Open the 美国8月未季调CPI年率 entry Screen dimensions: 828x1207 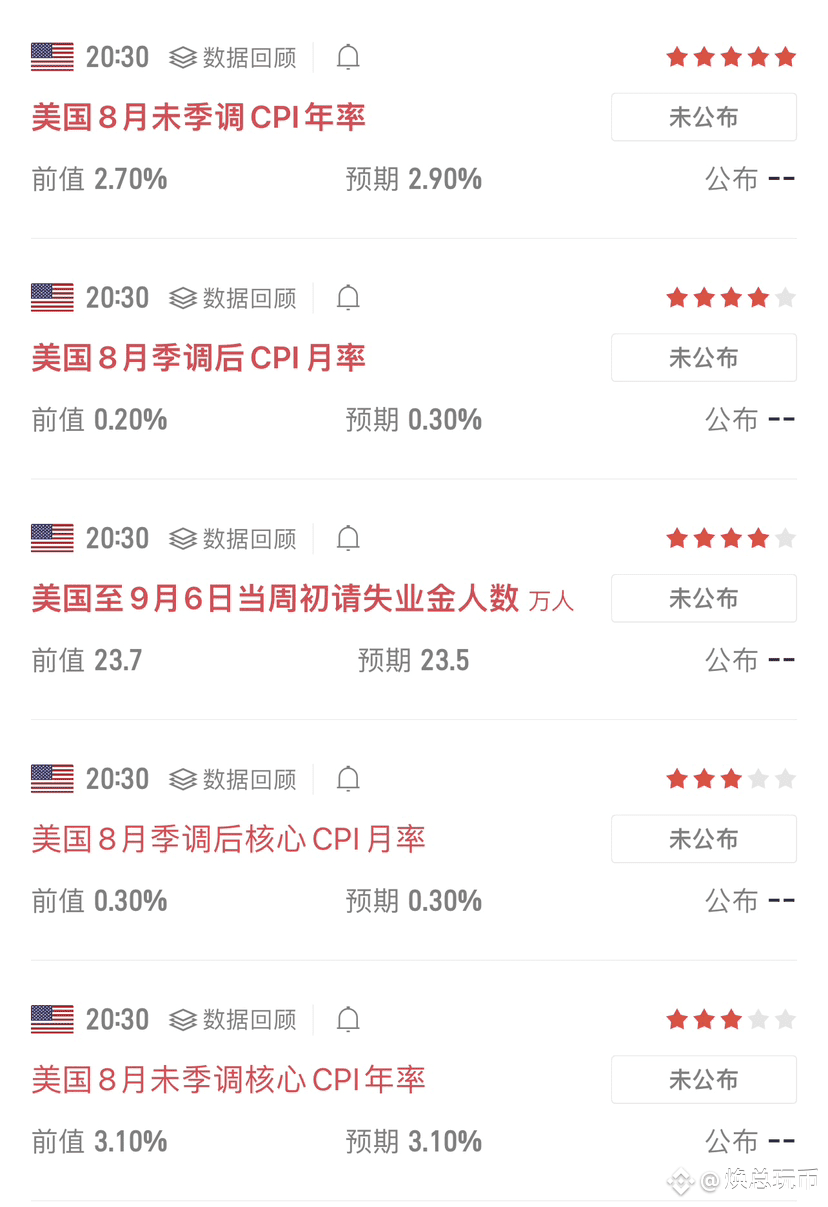(198, 118)
